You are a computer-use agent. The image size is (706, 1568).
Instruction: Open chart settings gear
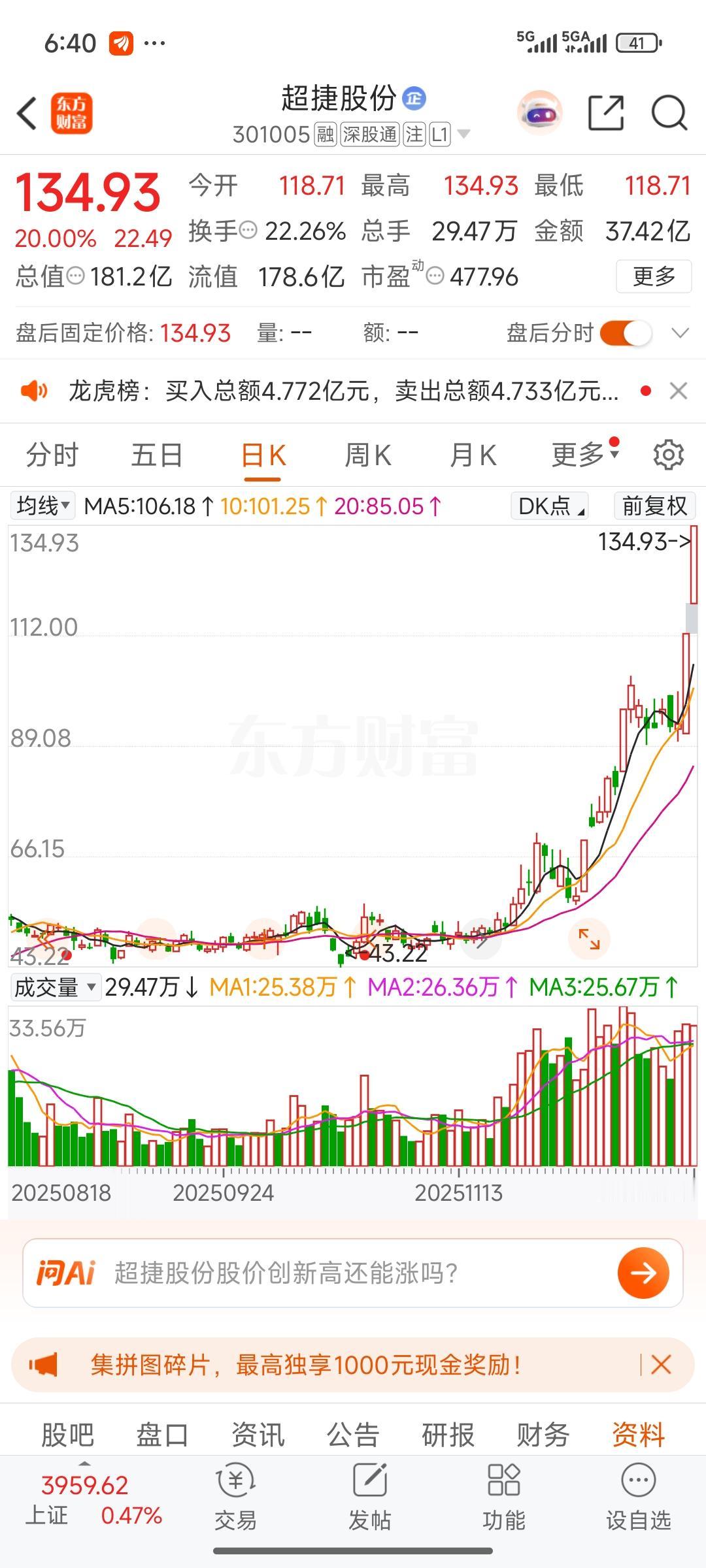coord(669,455)
